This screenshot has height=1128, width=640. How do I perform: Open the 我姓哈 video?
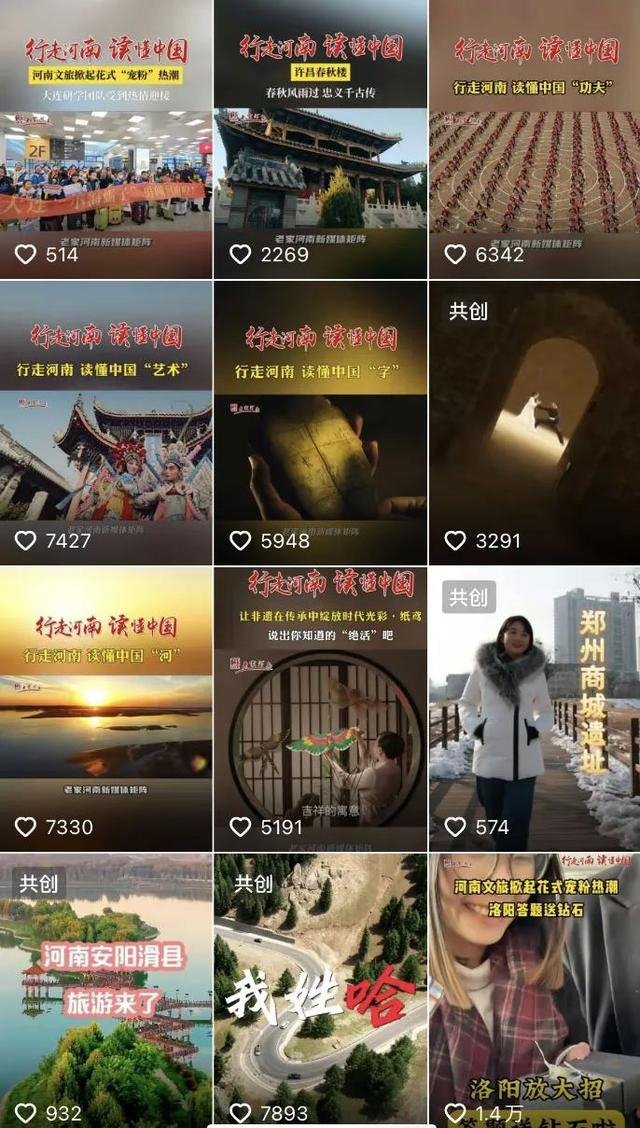pos(320,990)
